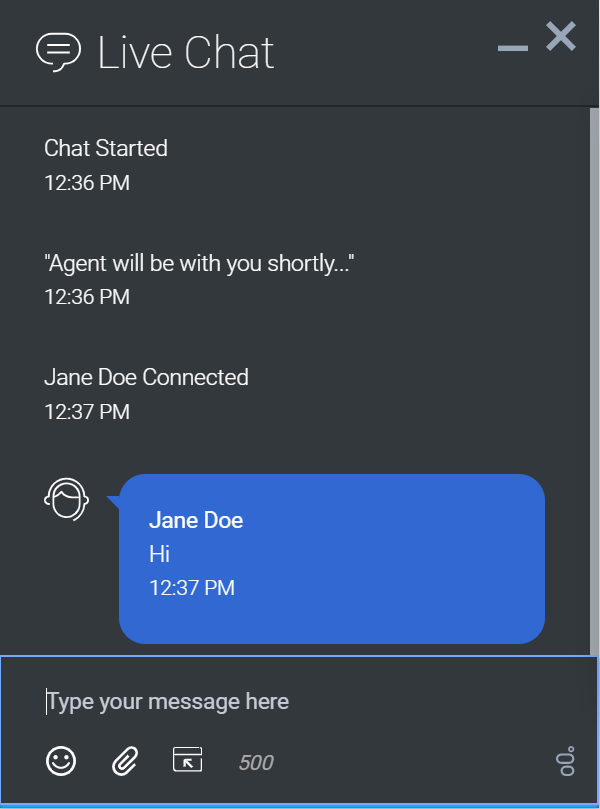Open the emoji picker

click(x=61, y=761)
